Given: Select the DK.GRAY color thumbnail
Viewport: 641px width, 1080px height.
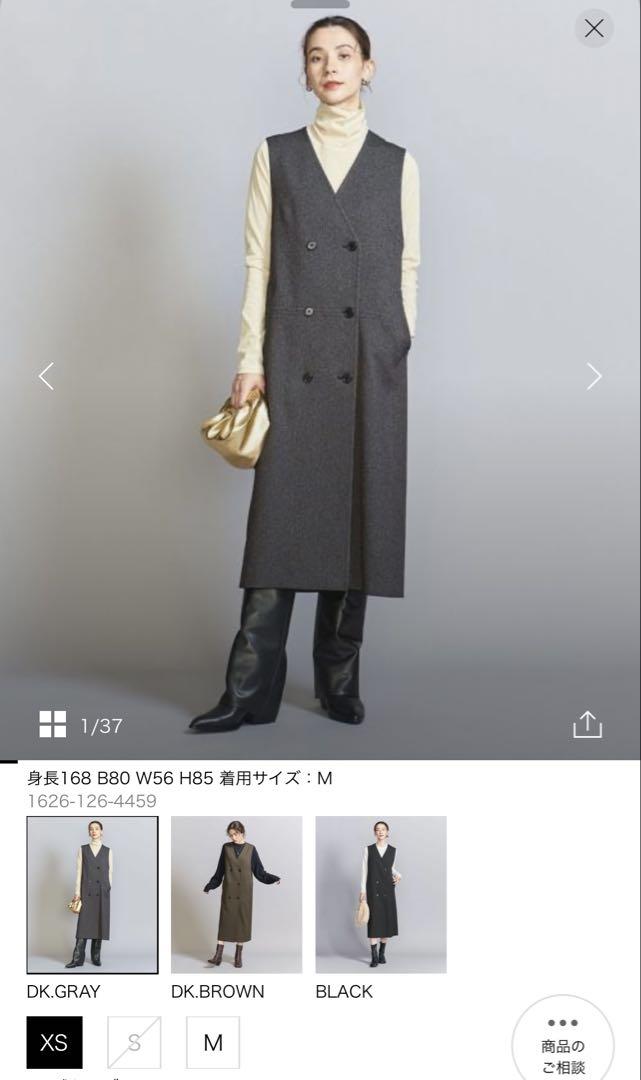Looking at the screenshot, I should pyautogui.click(x=92, y=894).
